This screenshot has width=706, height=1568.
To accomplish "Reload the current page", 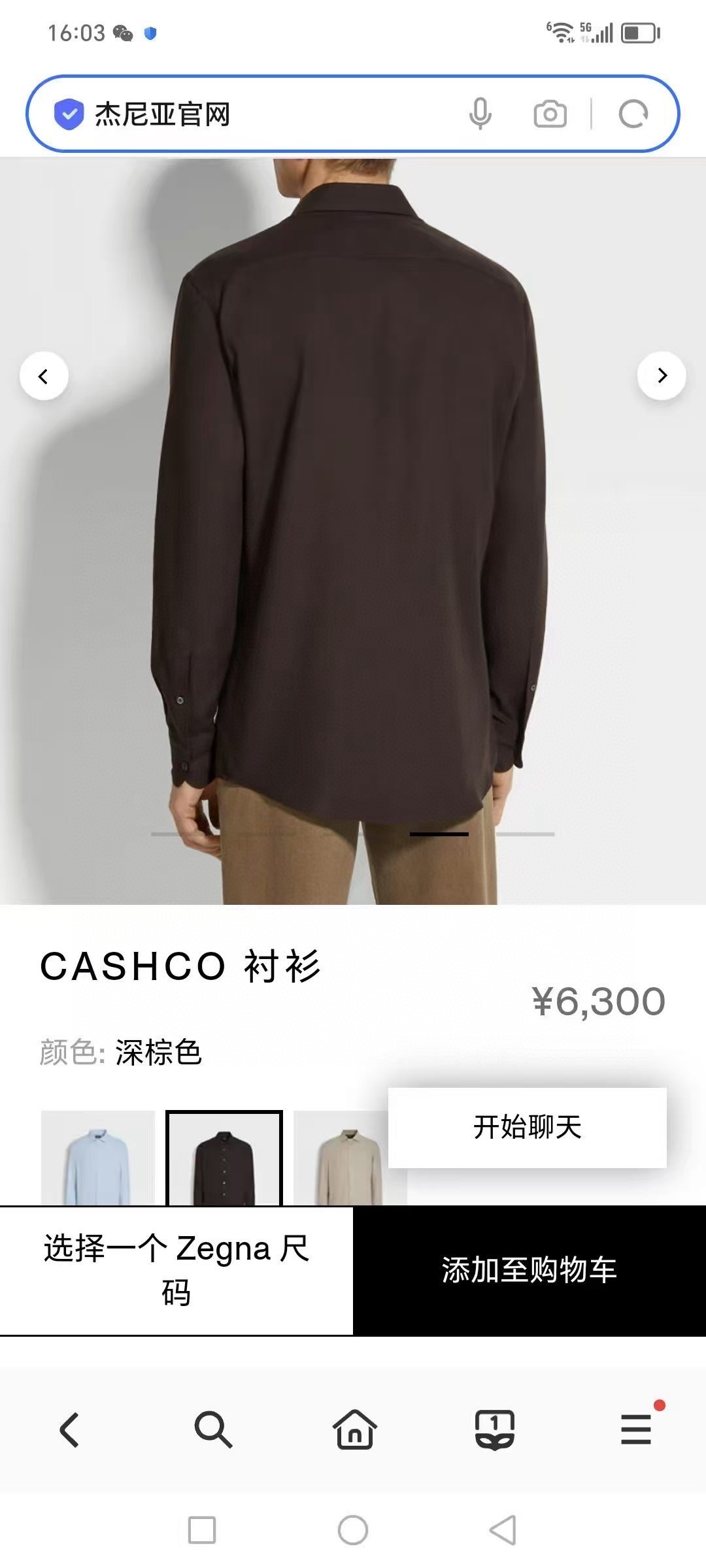I will point(633,114).
